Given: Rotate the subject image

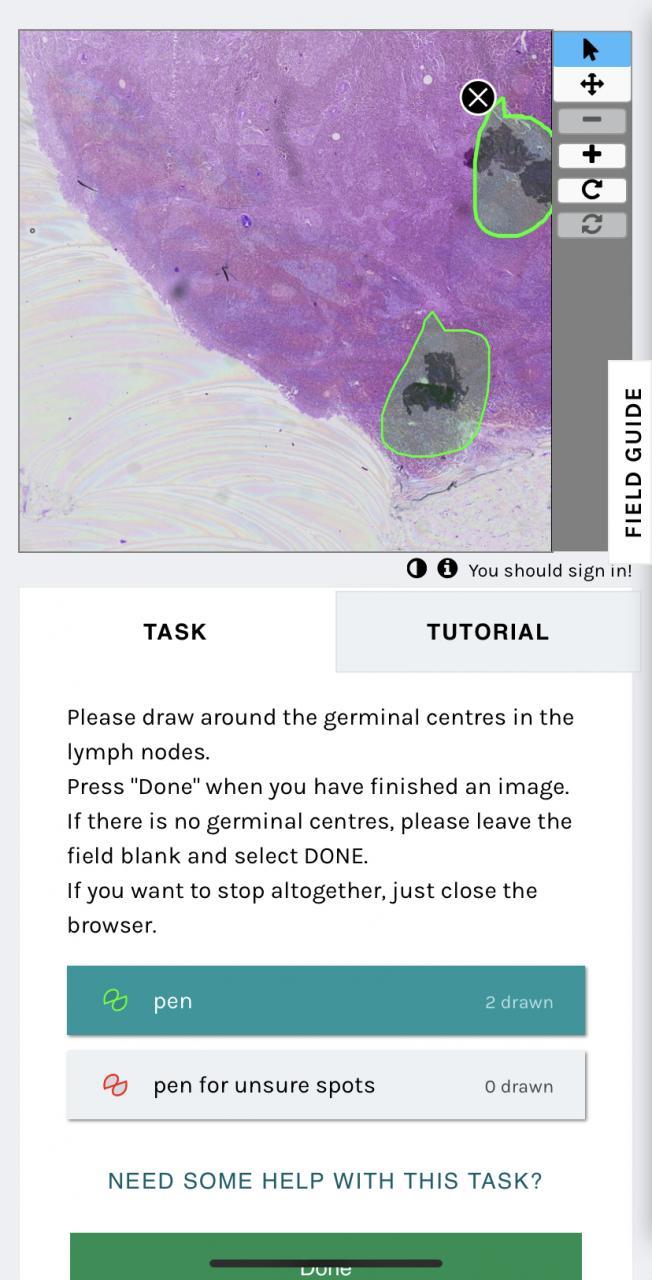Looking at the screenshot, I should pos(591,190).
